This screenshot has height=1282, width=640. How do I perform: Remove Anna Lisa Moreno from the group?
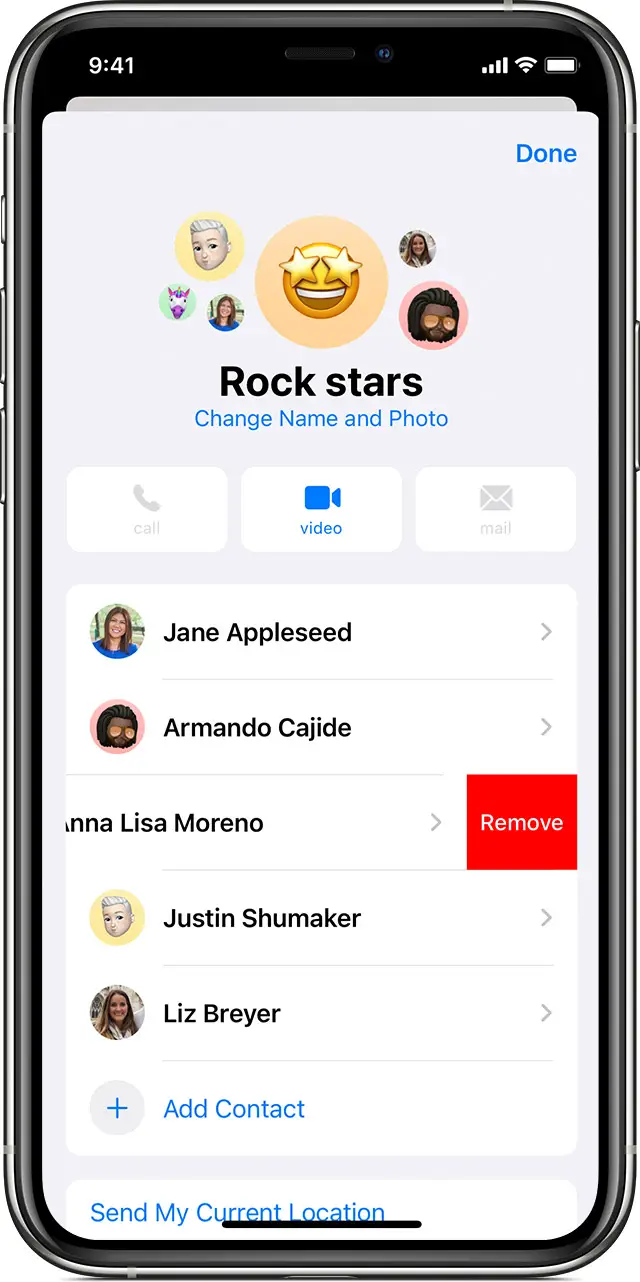pyautogui.click(x=521, y=822)
